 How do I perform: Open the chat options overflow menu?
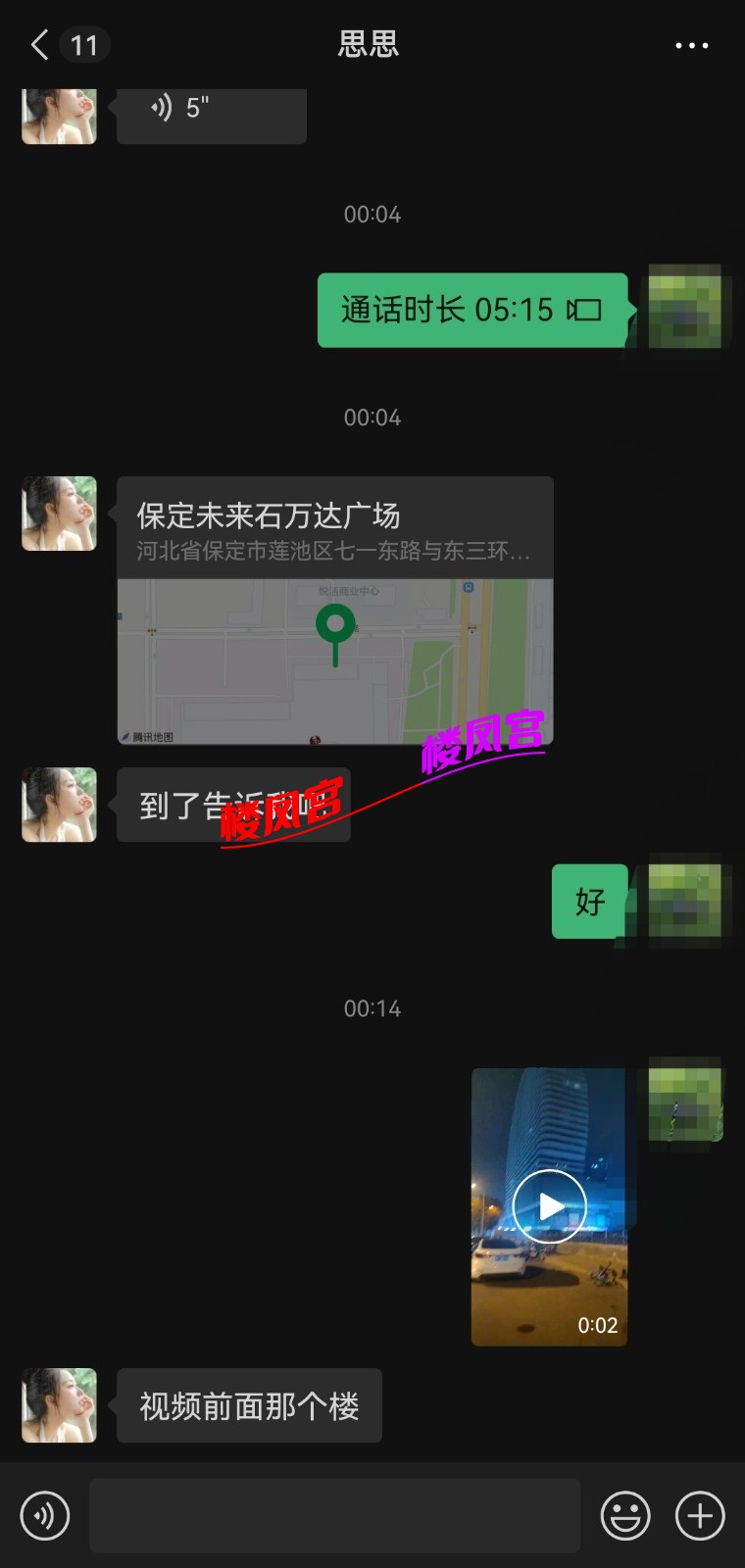691,45
